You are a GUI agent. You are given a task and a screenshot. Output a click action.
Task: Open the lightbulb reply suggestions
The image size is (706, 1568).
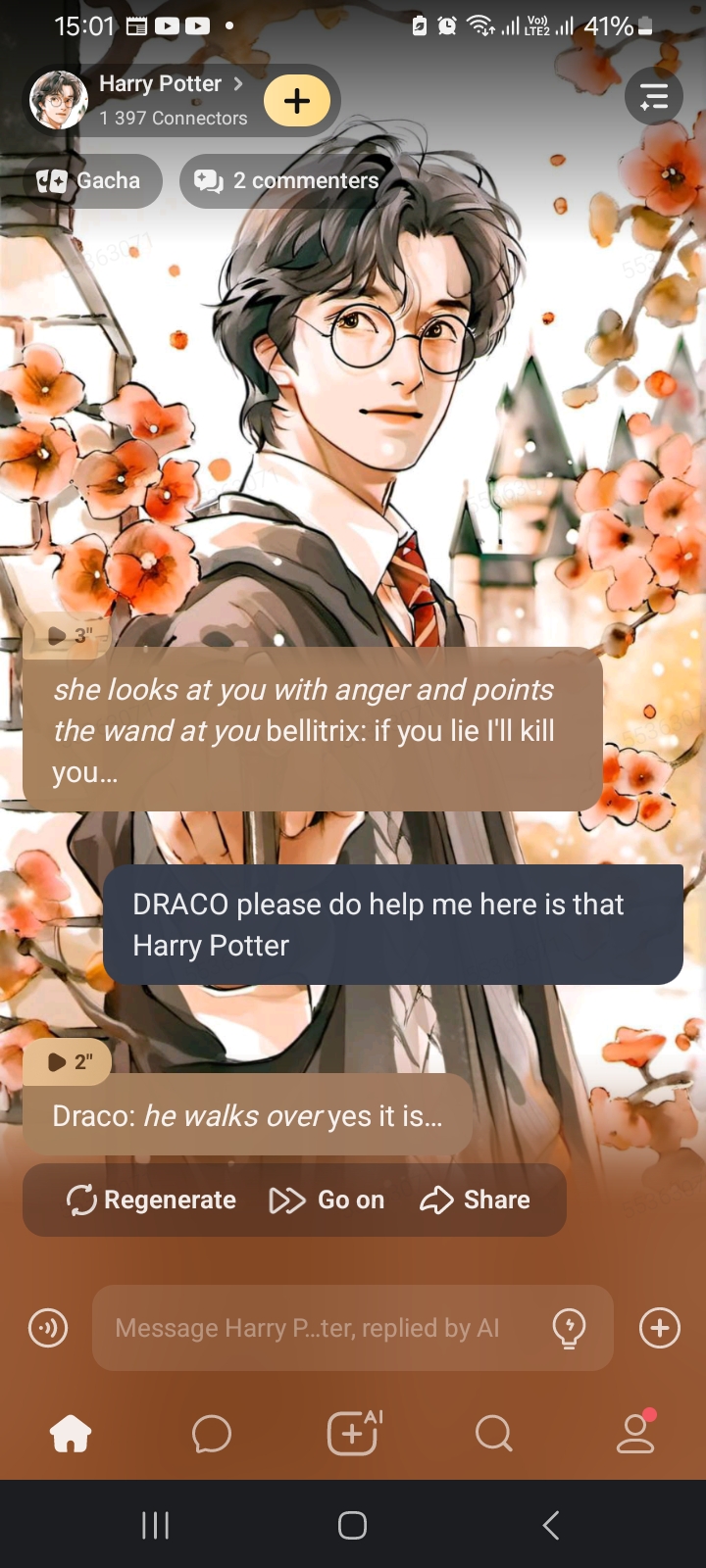[x=570, y=1328]
